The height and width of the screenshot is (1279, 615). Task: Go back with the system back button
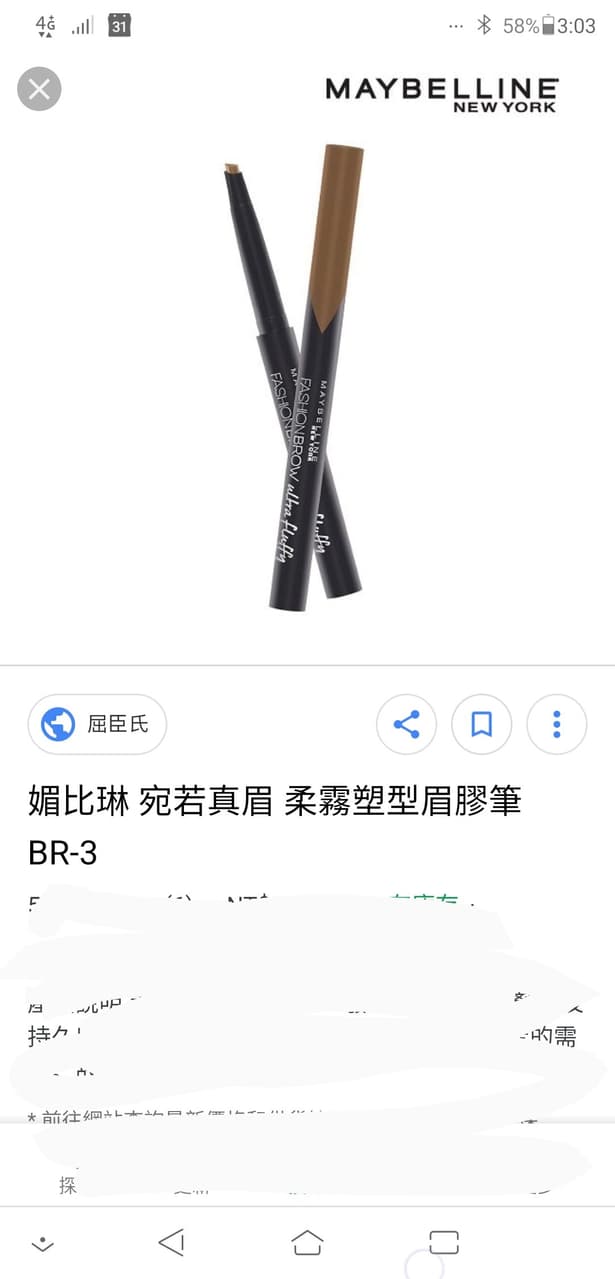pyautogui.click(x=171, y=1242)
